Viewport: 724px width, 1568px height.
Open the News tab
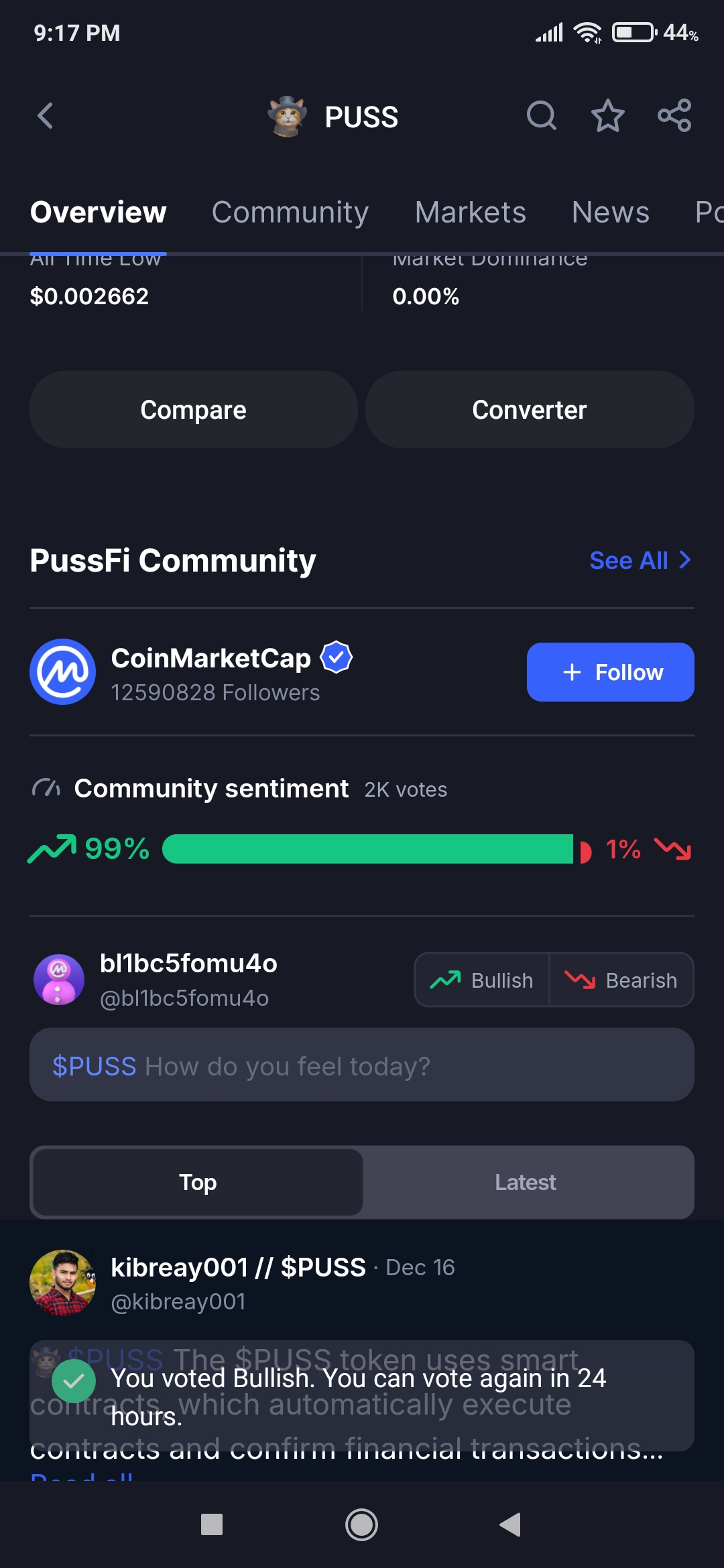point(611,212)
